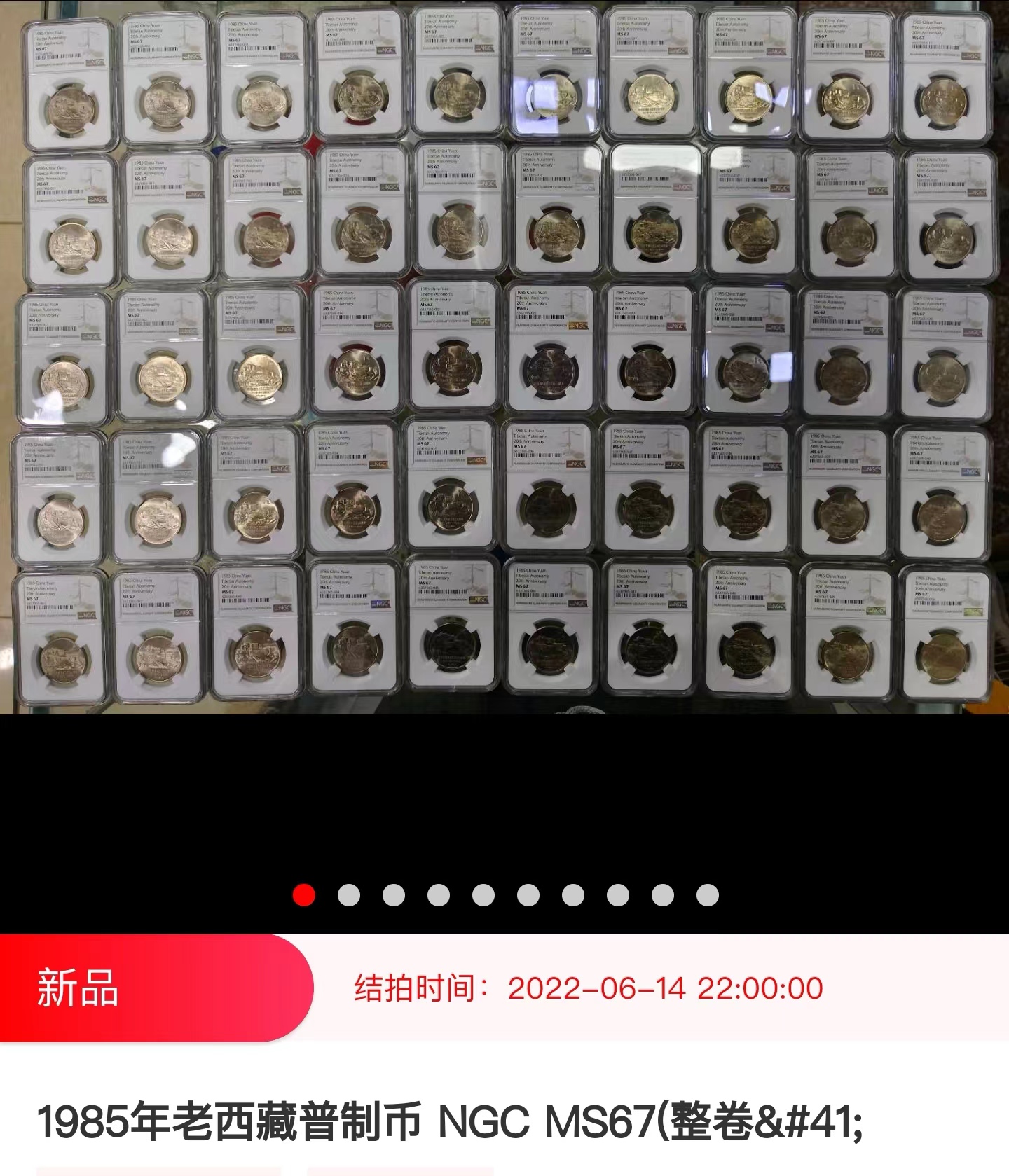Select the last carousel page dot
Screen dimensions: 1009x1176
pos(708,895)
